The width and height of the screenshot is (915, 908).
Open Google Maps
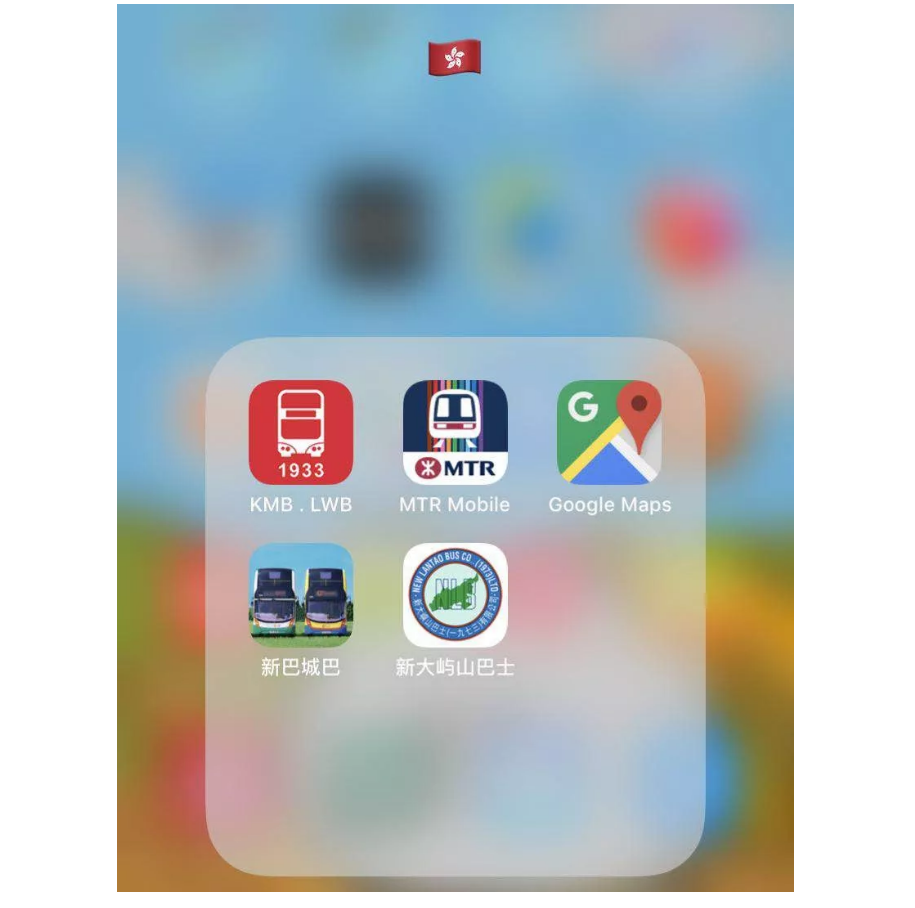(x=609, y=433)
